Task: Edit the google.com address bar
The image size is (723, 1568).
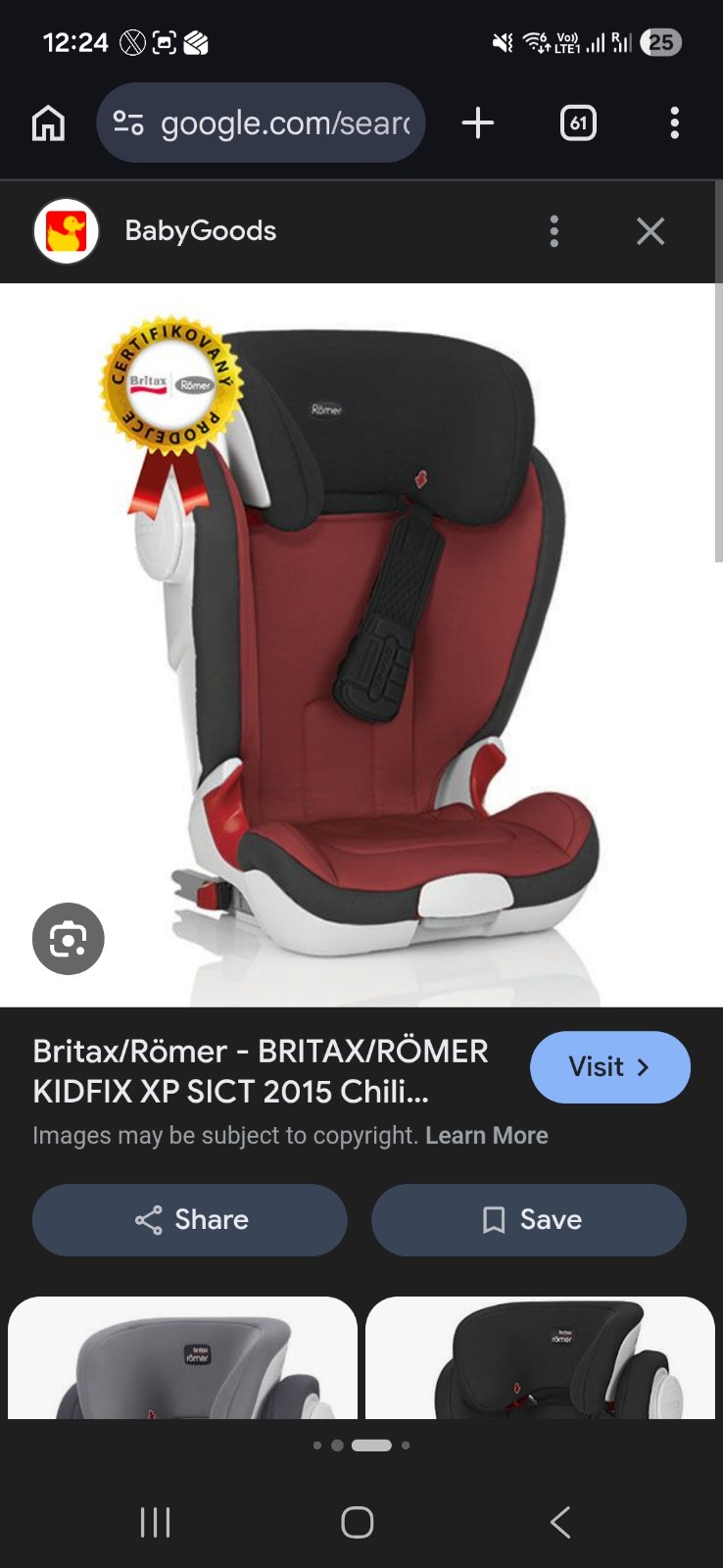Action: tap(282, 123)
